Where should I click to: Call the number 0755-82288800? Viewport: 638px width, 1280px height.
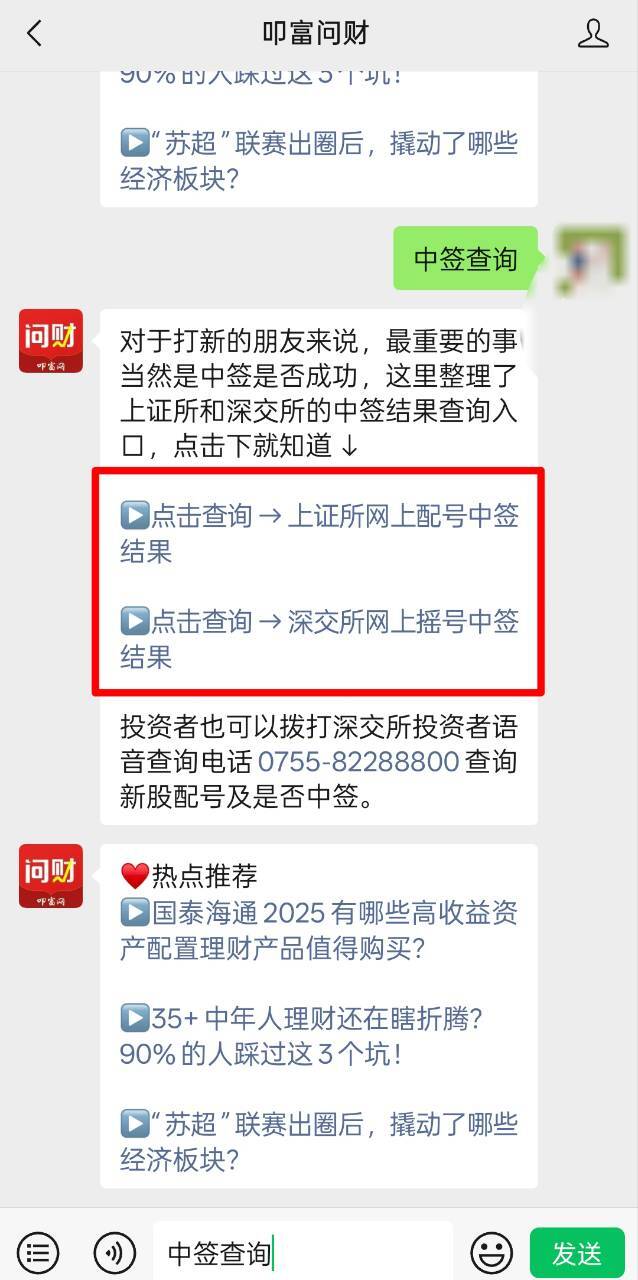click(x=358, y=762)
